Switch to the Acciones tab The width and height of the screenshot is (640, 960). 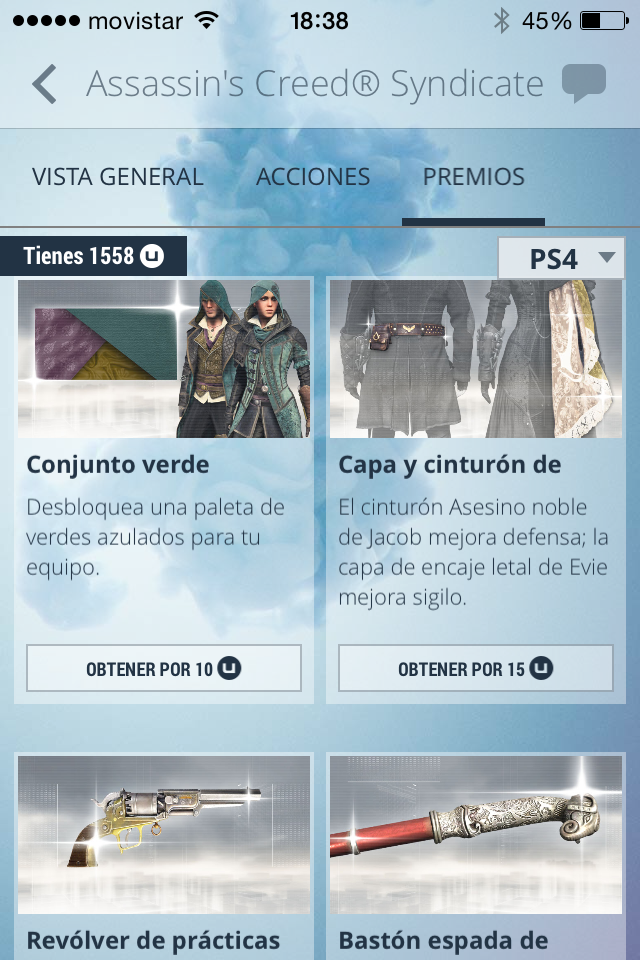pyautogui.click(x=313, y=177)
